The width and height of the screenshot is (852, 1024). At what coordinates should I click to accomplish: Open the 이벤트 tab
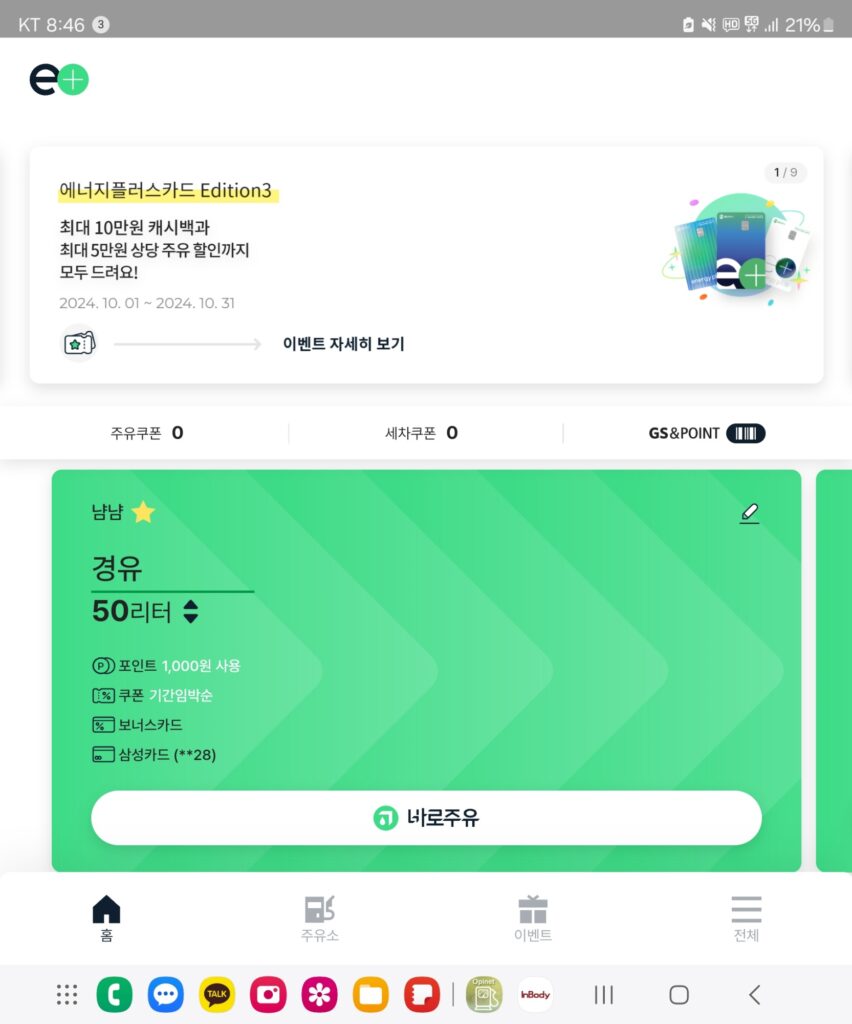[x=533, y=918]
